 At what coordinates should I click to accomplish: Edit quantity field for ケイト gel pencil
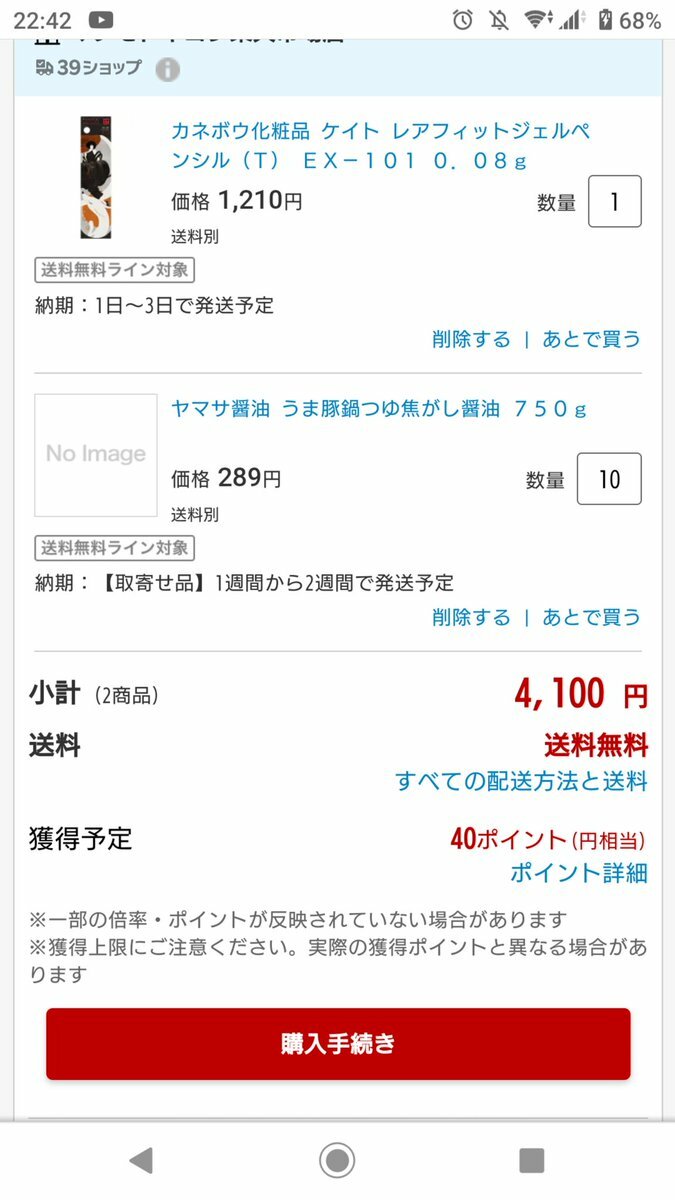pyautogui.click(x=614, y=201)
